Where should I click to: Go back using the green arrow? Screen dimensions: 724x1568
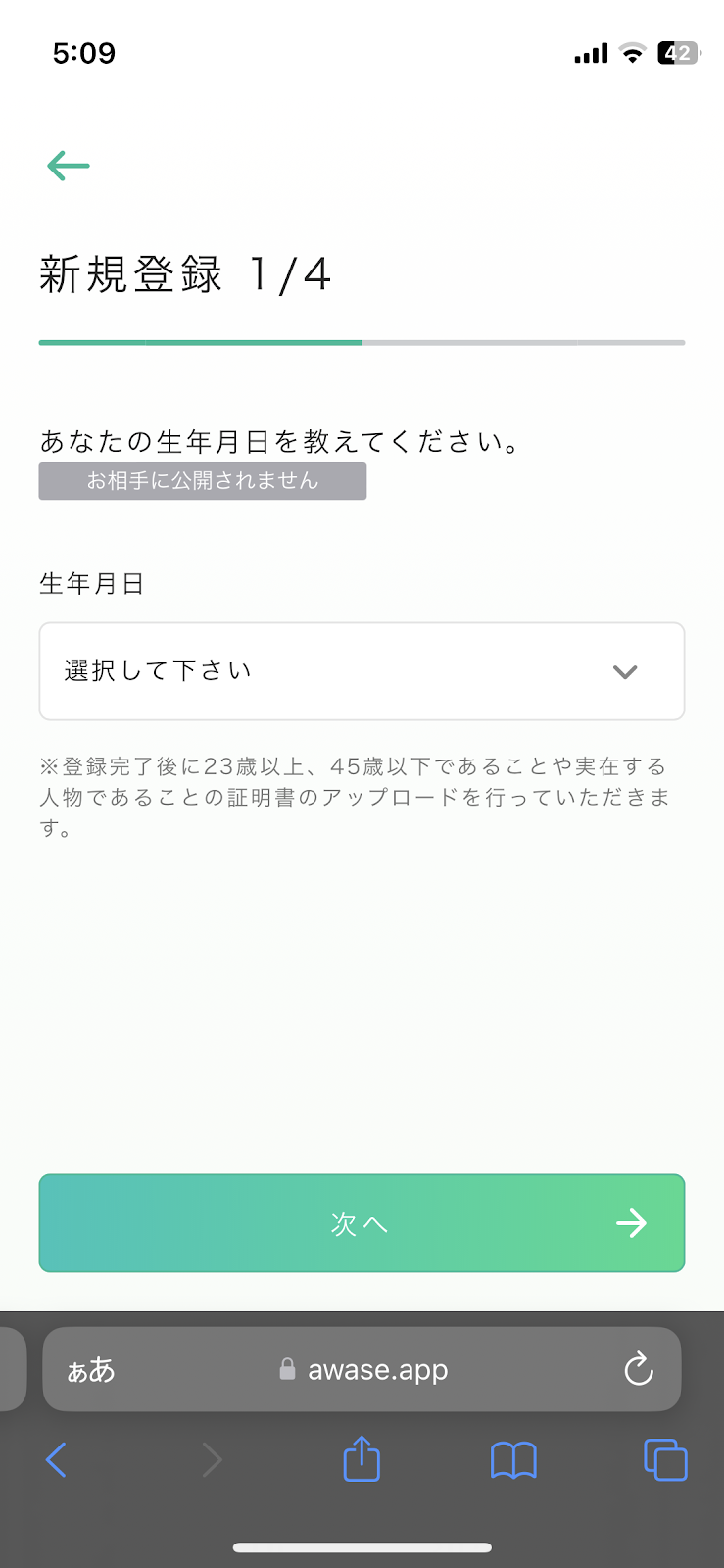(x=69, y=166)
